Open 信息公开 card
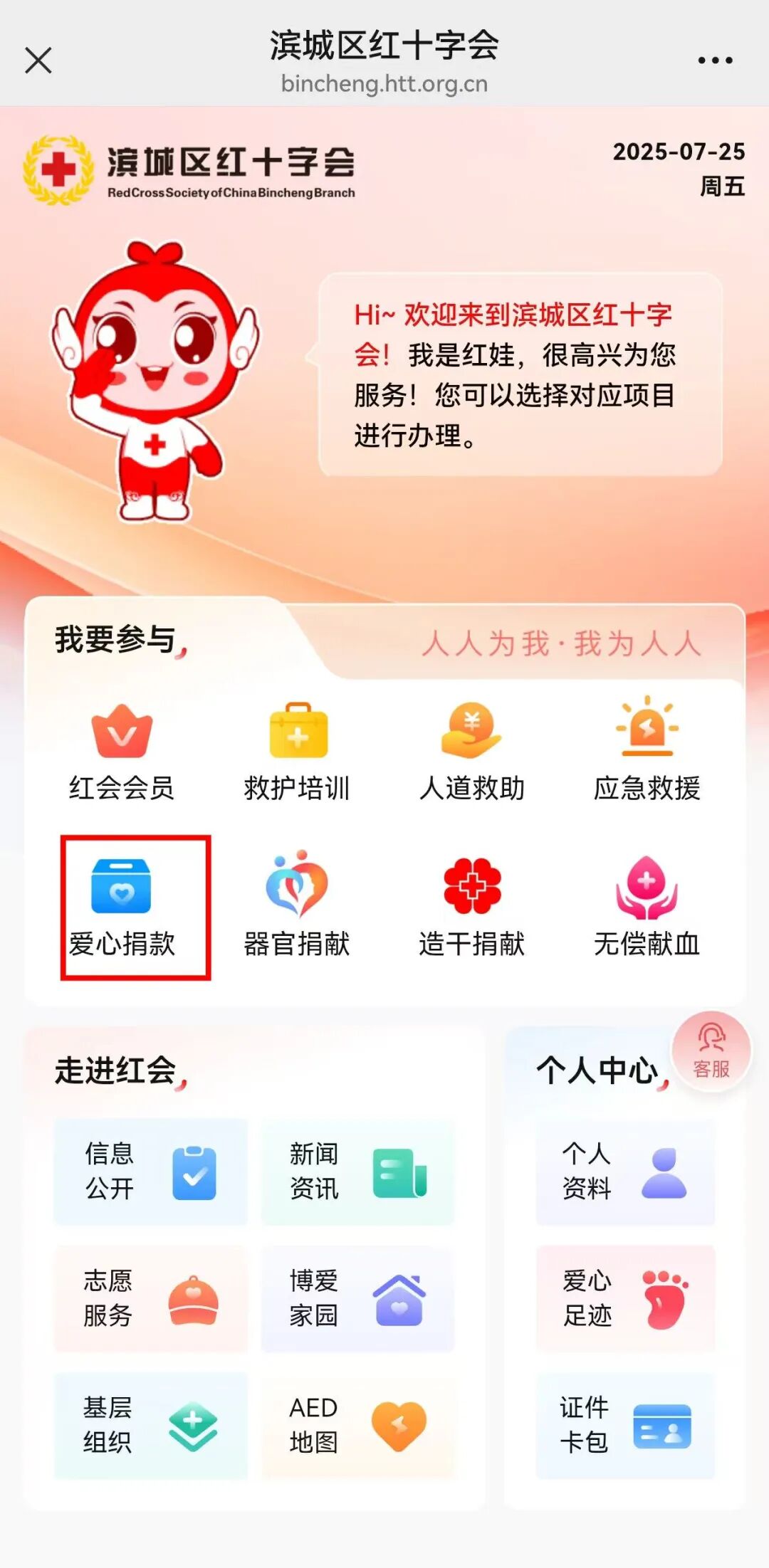Image resolution: width=769 pixels, height=1568 pixels. 151,1172
